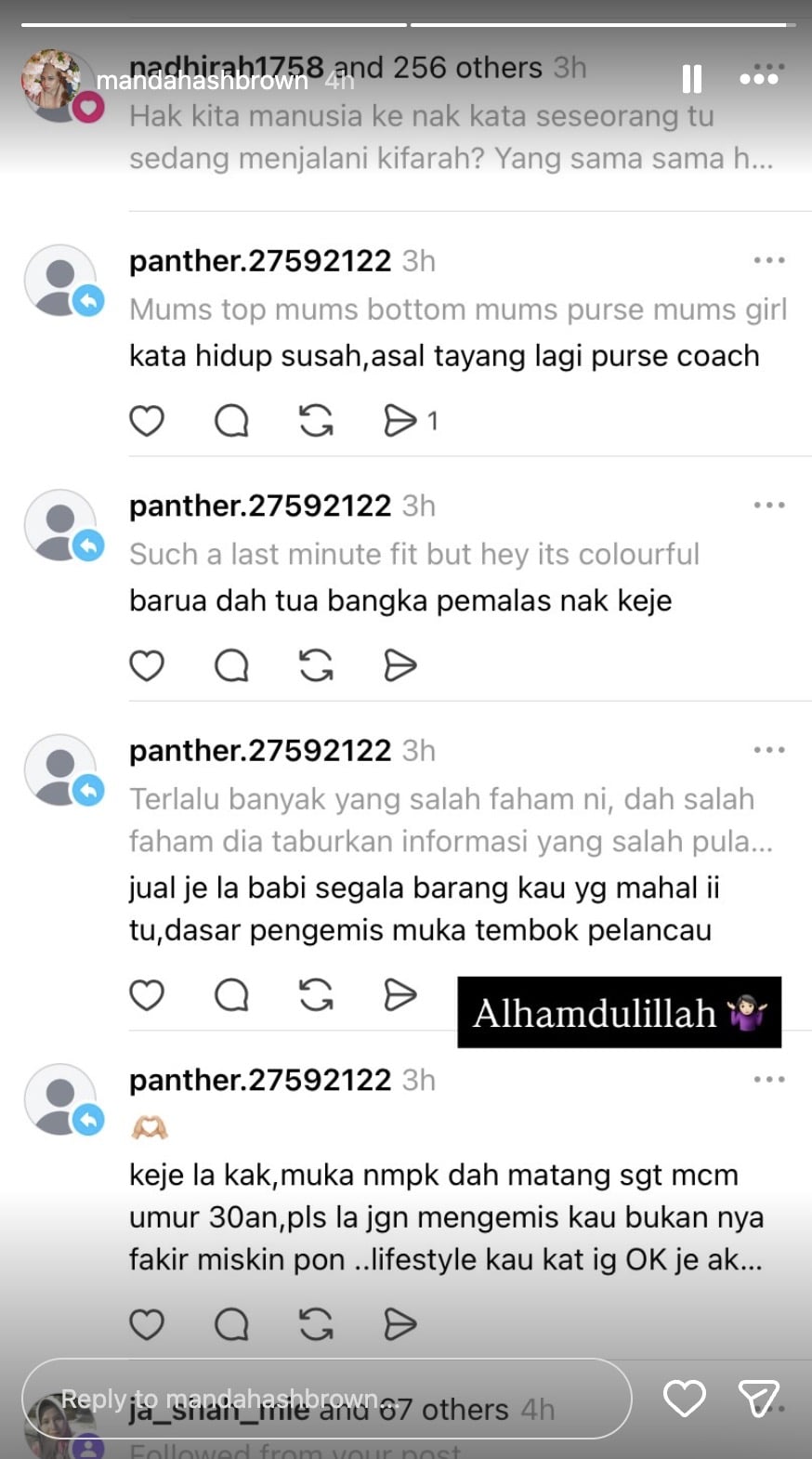Screen dimensions: 812x1459
Task: Open nadhirah1758's profile link
Action: pyautogui.click(x=225, y=67)
